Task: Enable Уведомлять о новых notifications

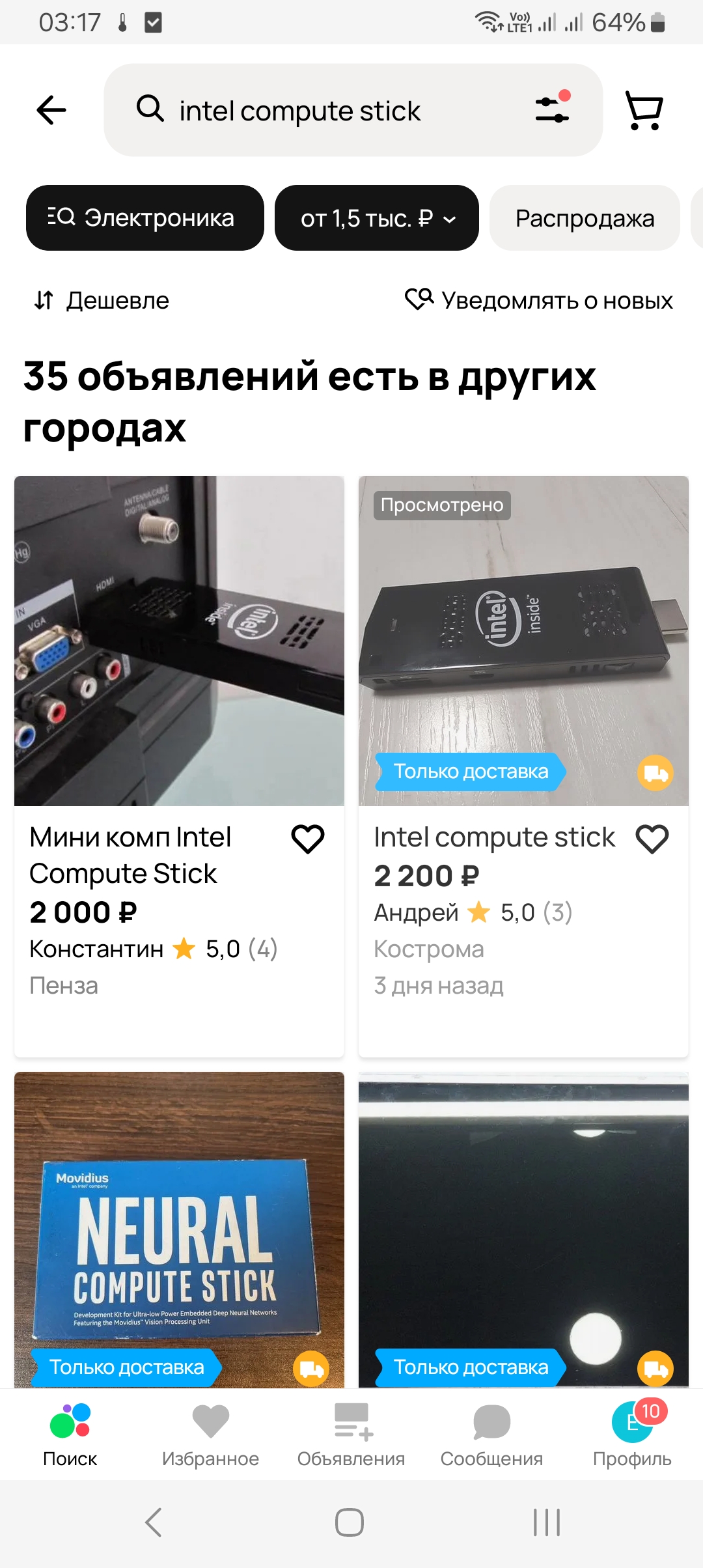Action: click(x=539, y=300)
